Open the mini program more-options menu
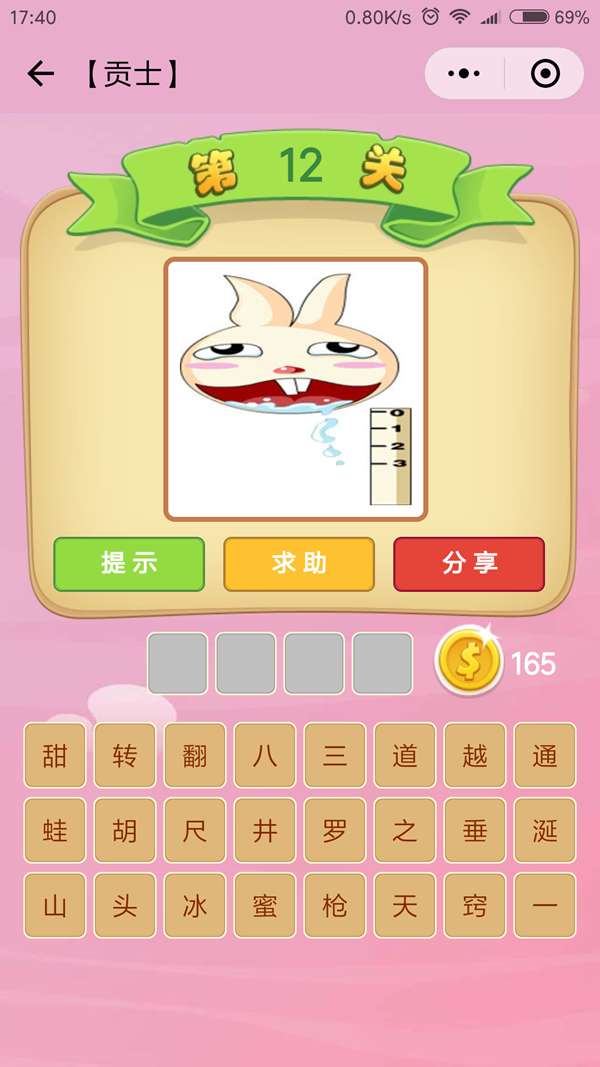This screenshot has width=600, height=1067. [464, 74]
